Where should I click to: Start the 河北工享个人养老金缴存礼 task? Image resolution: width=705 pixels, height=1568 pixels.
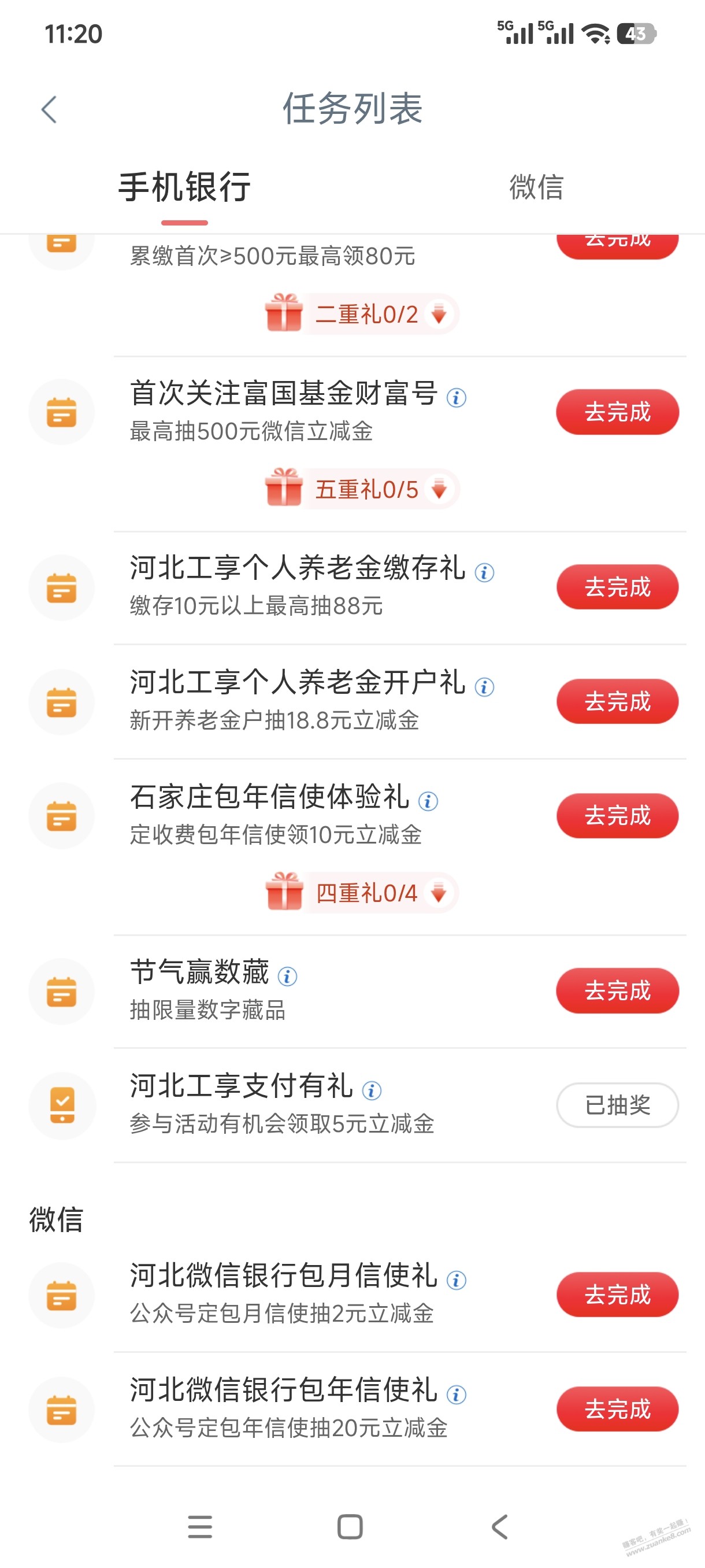pos(617,587)
